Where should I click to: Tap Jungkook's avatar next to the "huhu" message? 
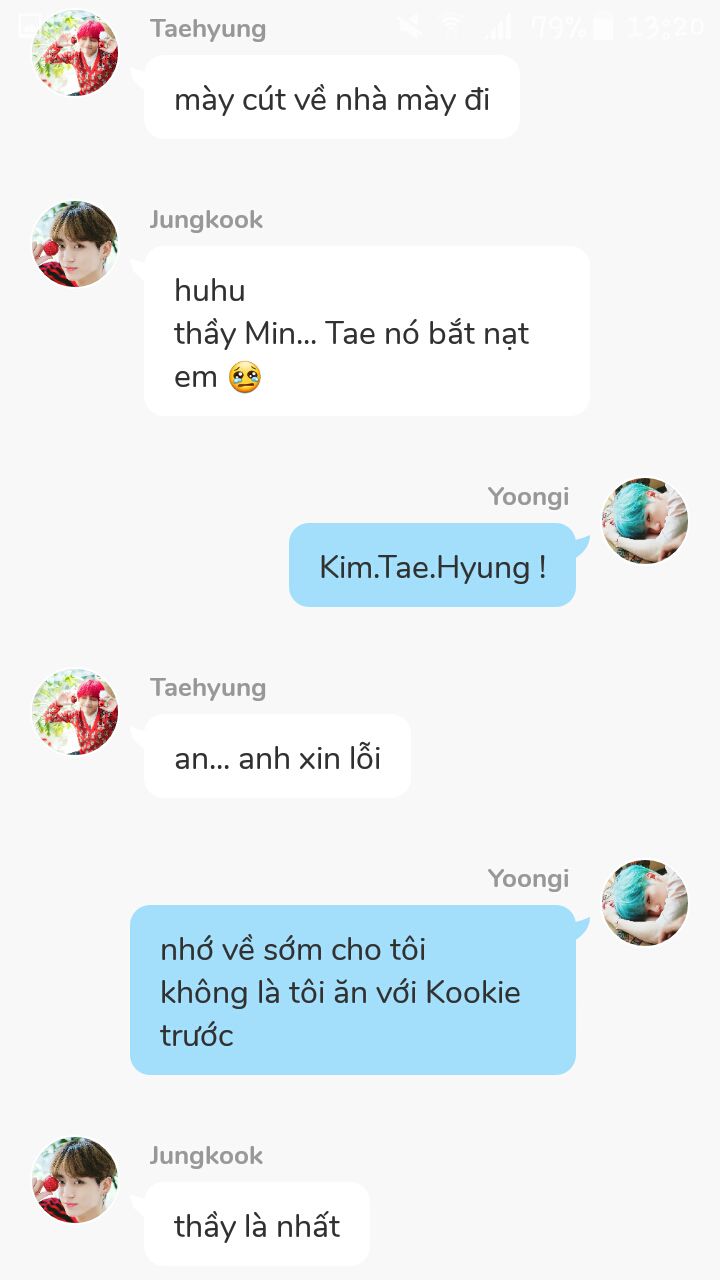tap(75, 244)
